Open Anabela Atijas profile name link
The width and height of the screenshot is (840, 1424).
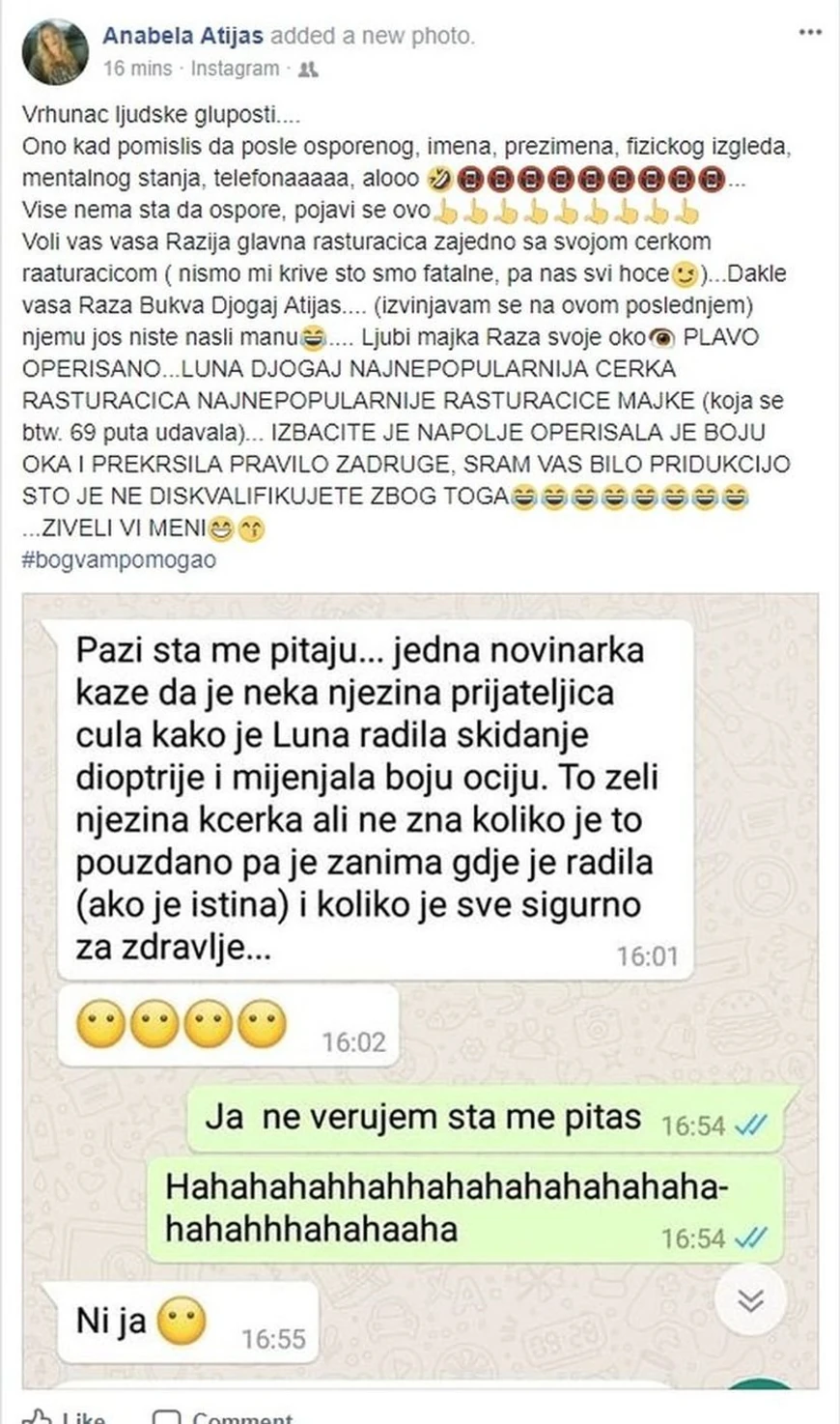(182, 37)
